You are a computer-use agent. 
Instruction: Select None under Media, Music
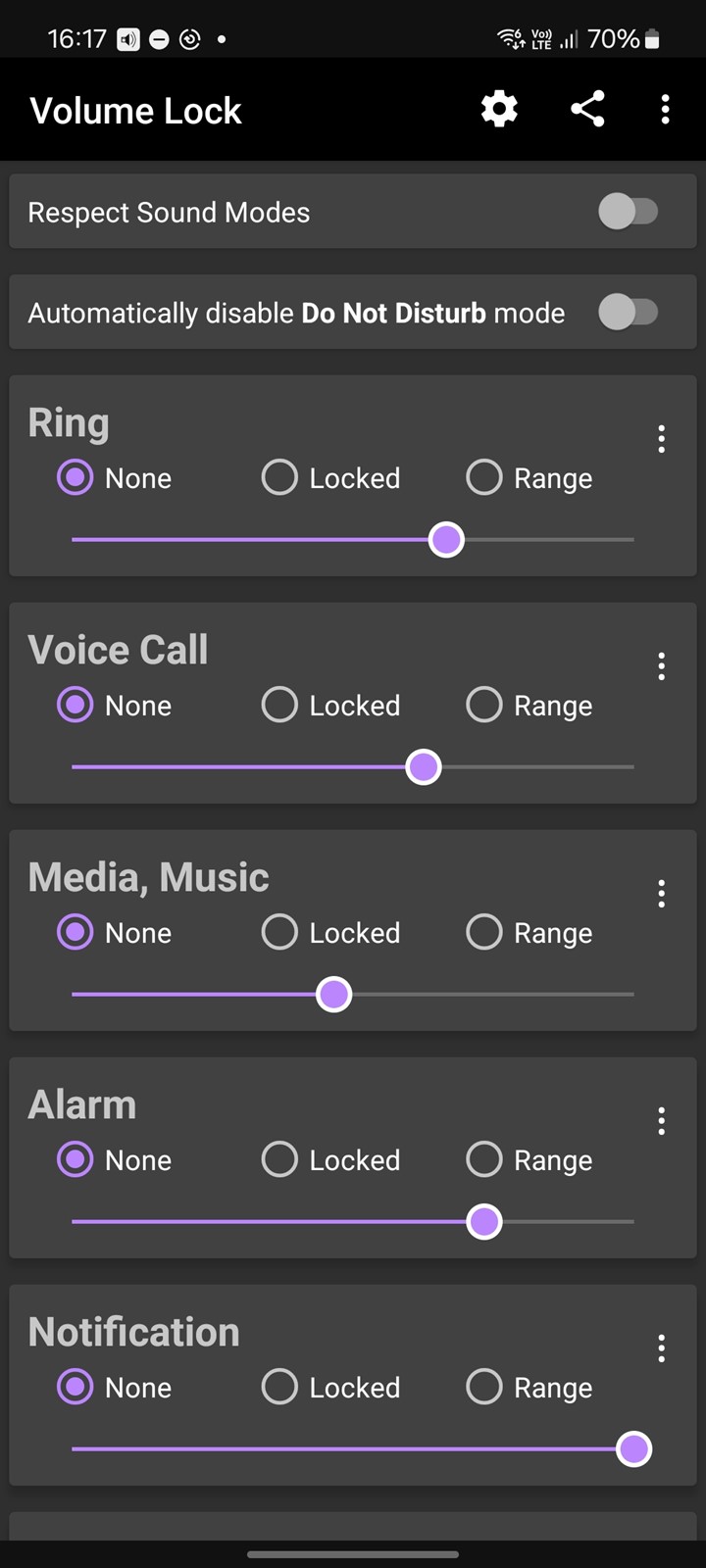click(x=115, y=933)
